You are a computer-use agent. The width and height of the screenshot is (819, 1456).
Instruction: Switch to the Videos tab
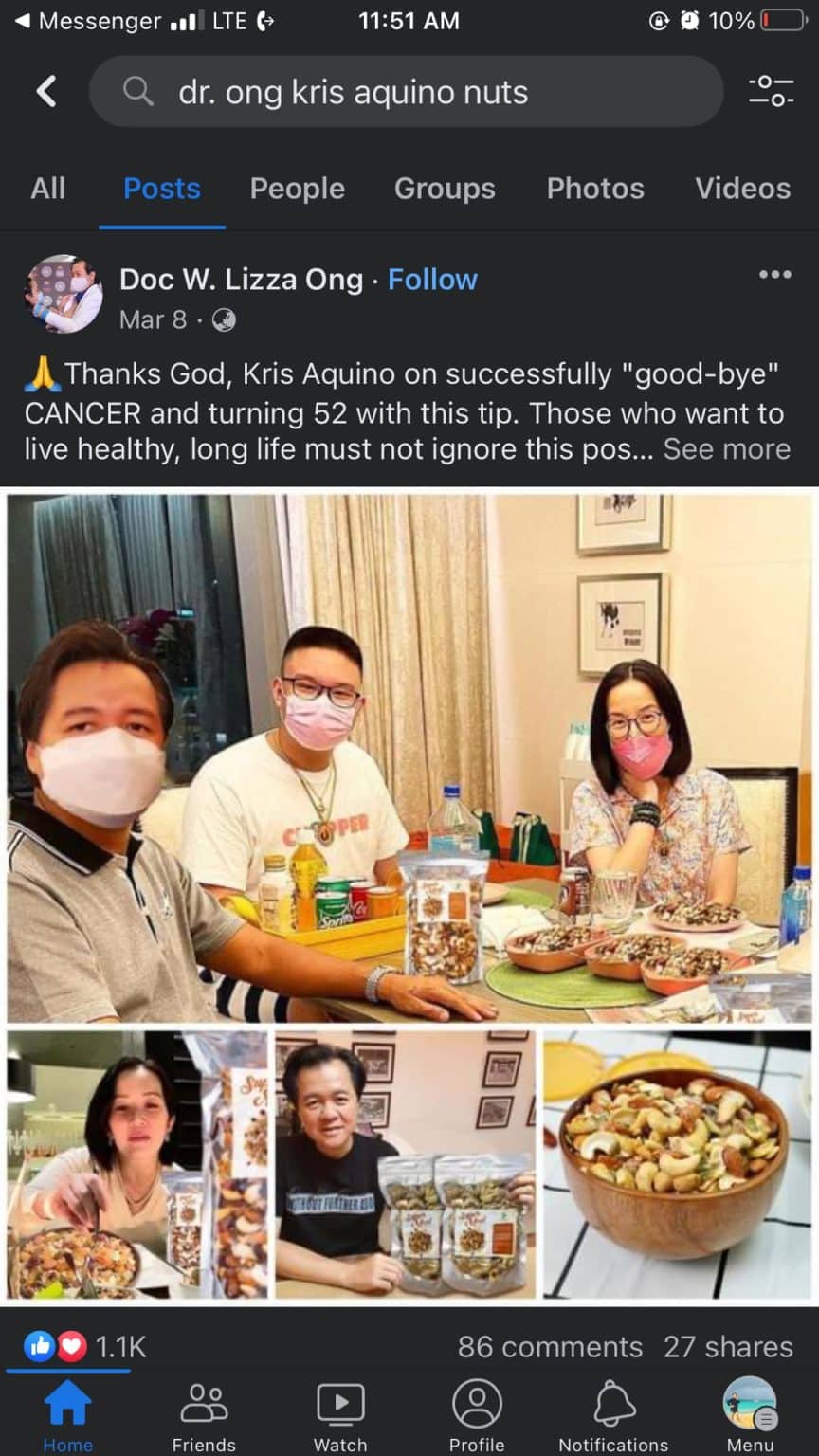[x=742, y=188]
